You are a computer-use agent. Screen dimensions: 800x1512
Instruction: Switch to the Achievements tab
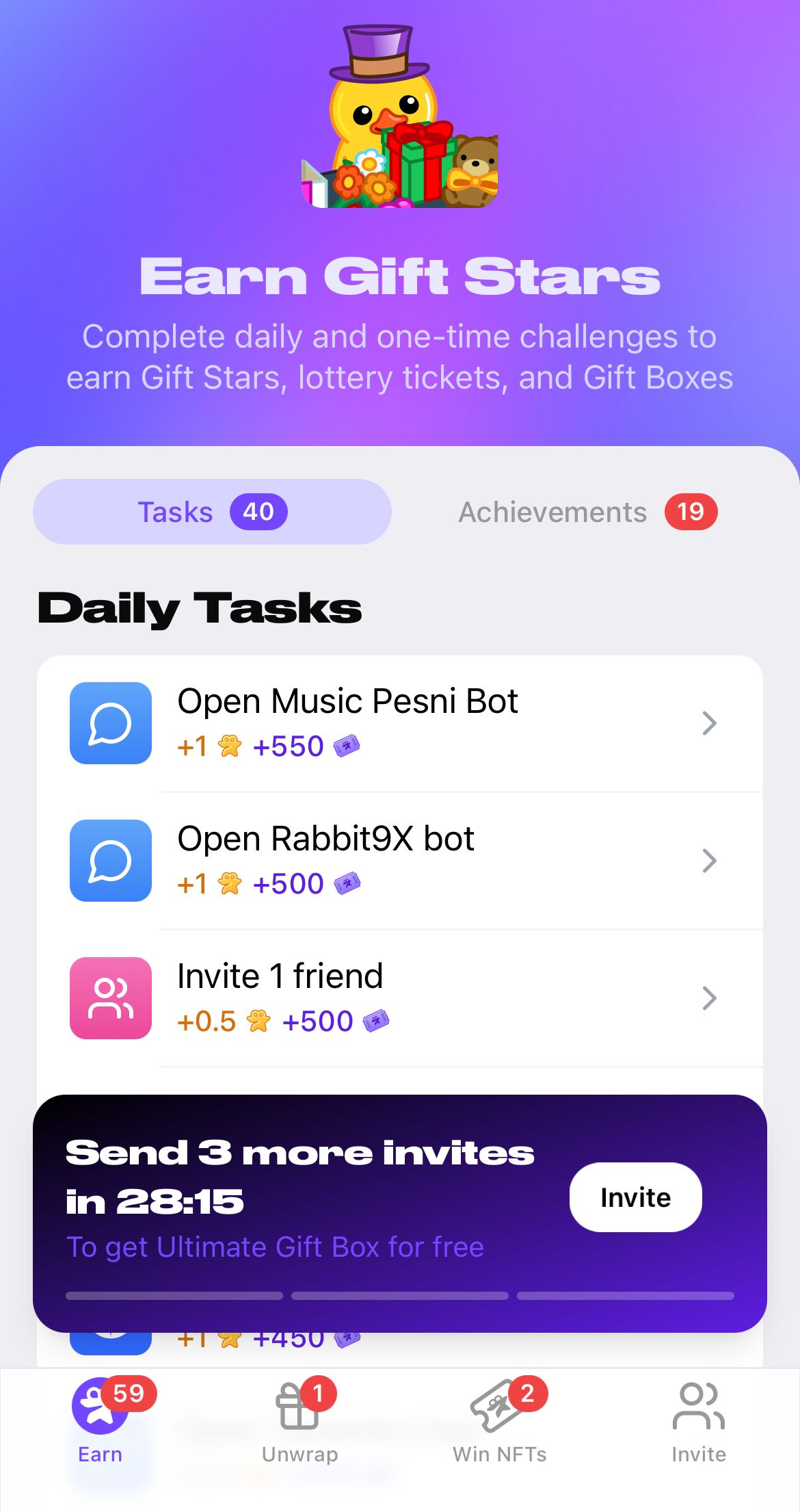point(587,511)
